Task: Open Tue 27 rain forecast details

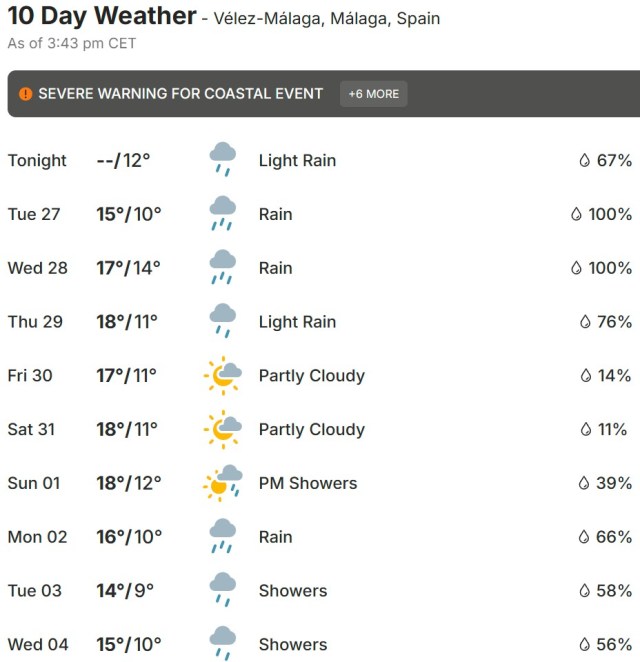Action: pos(320,214)
